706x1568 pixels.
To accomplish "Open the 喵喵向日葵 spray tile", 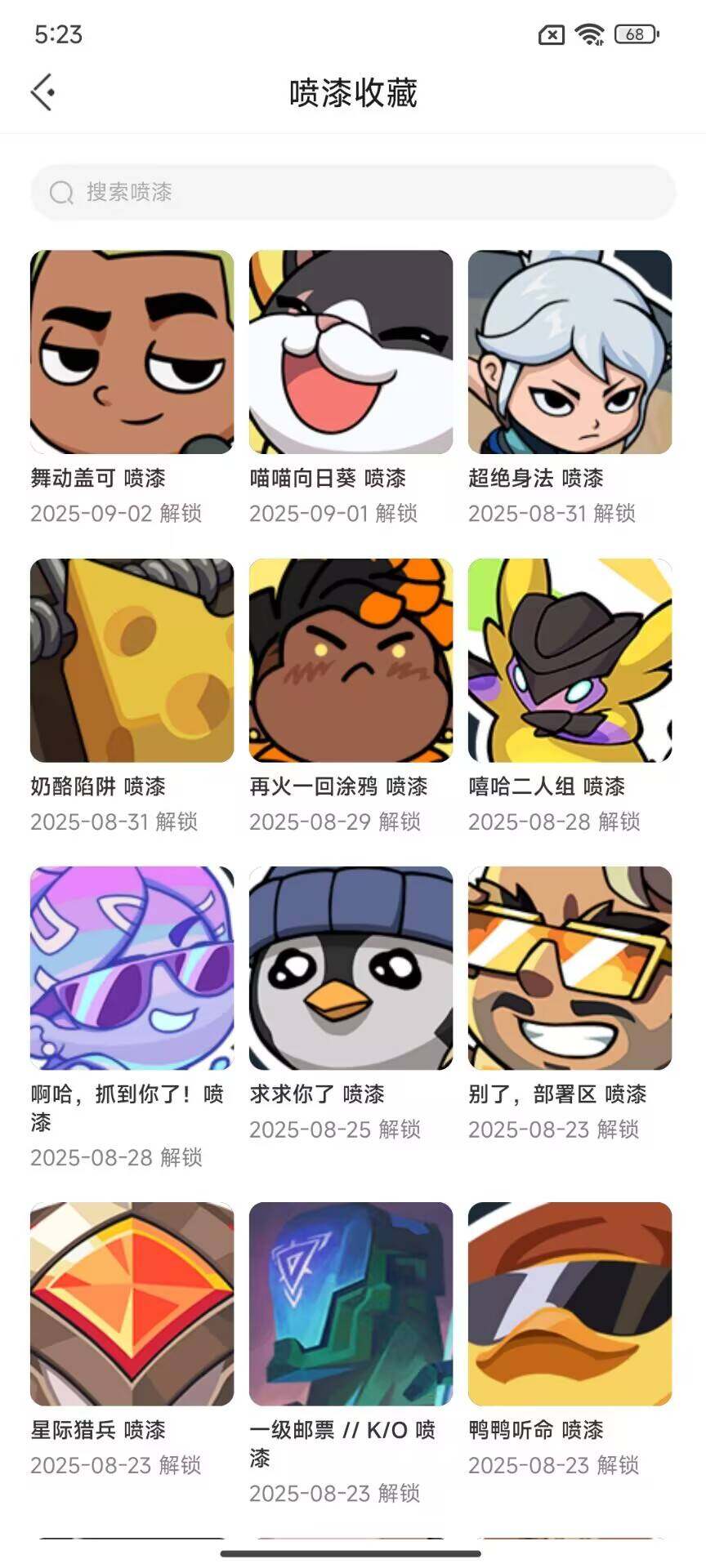I will point(351,352).
